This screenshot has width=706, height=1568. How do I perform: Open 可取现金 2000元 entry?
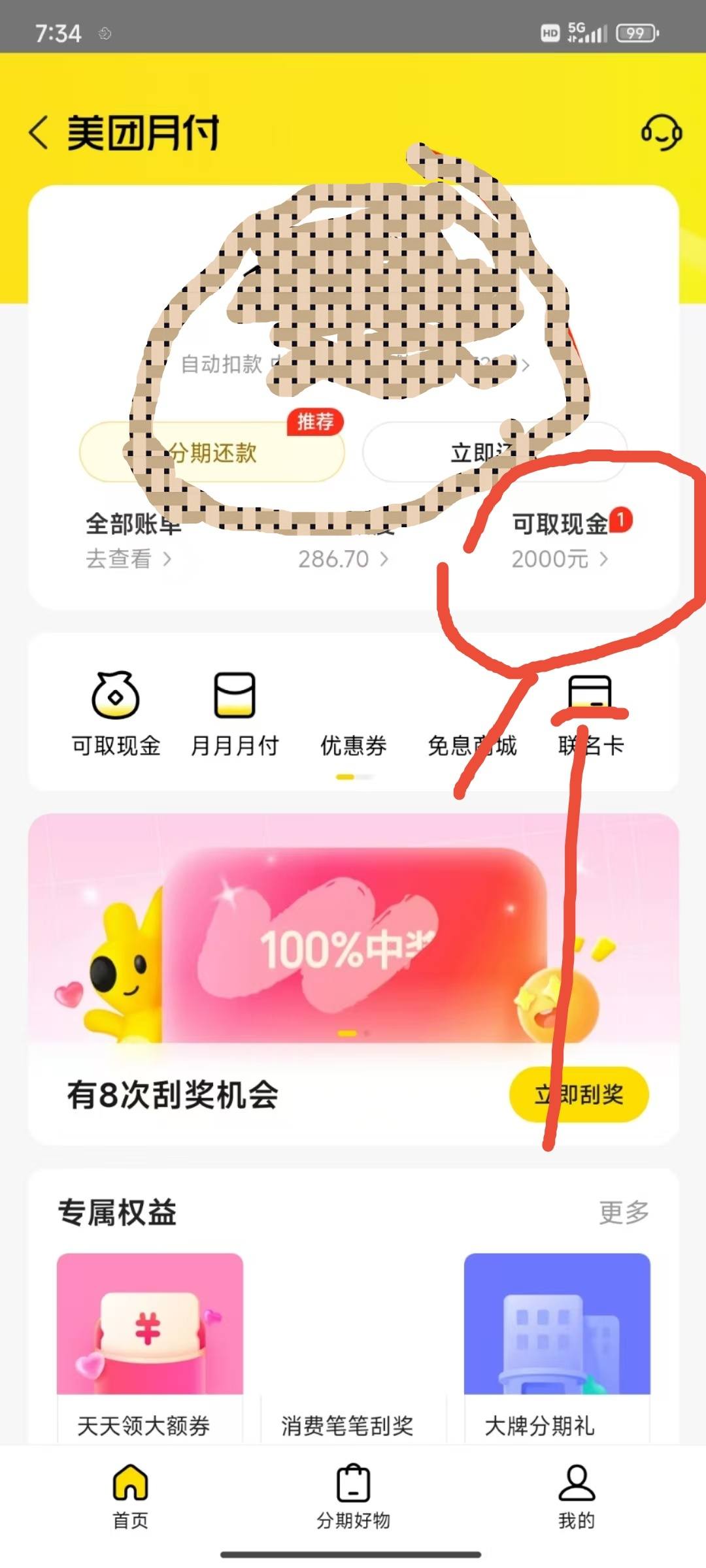click(x=560, y=541)
